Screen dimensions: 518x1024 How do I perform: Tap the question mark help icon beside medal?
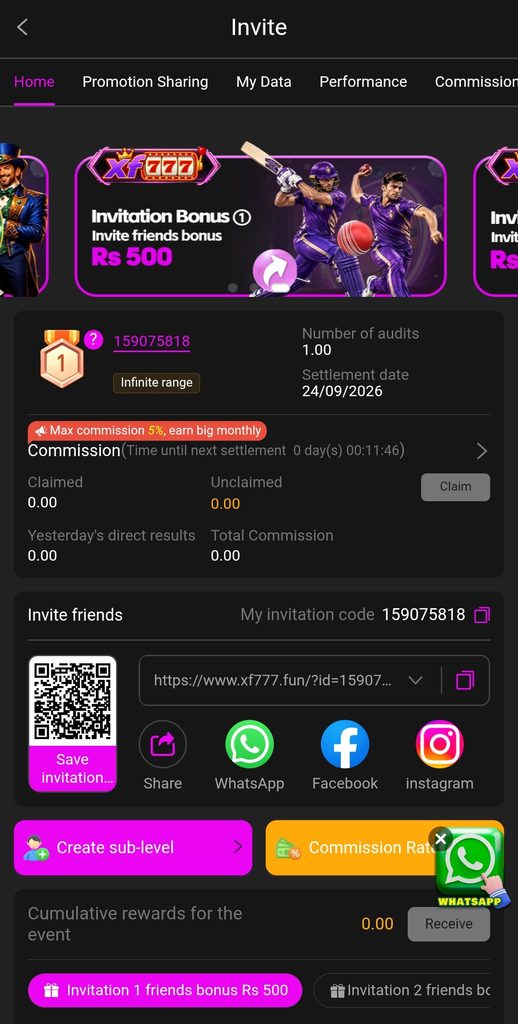pos(93,340)
